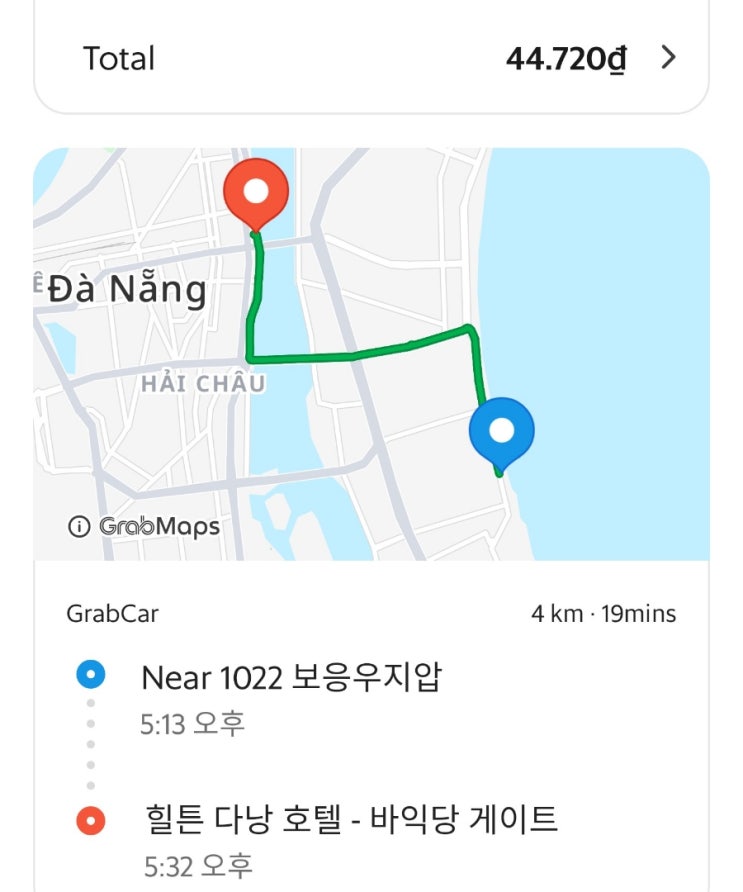Image resolution: width=743 pixels, height=892 pixels.
Task: Tap the GrabMaps info icon
Action: (79, 527)
